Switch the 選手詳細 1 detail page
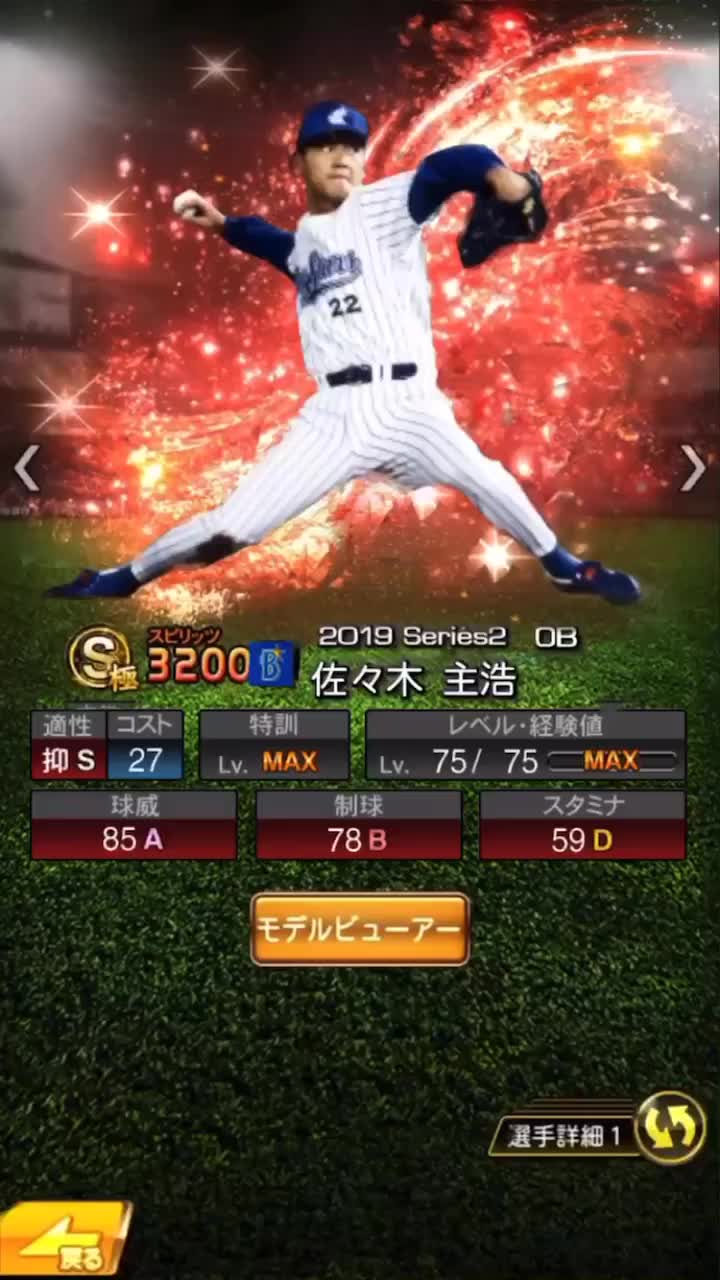Viewport: 720px width, 1280px height. [x=669, y=1130]
